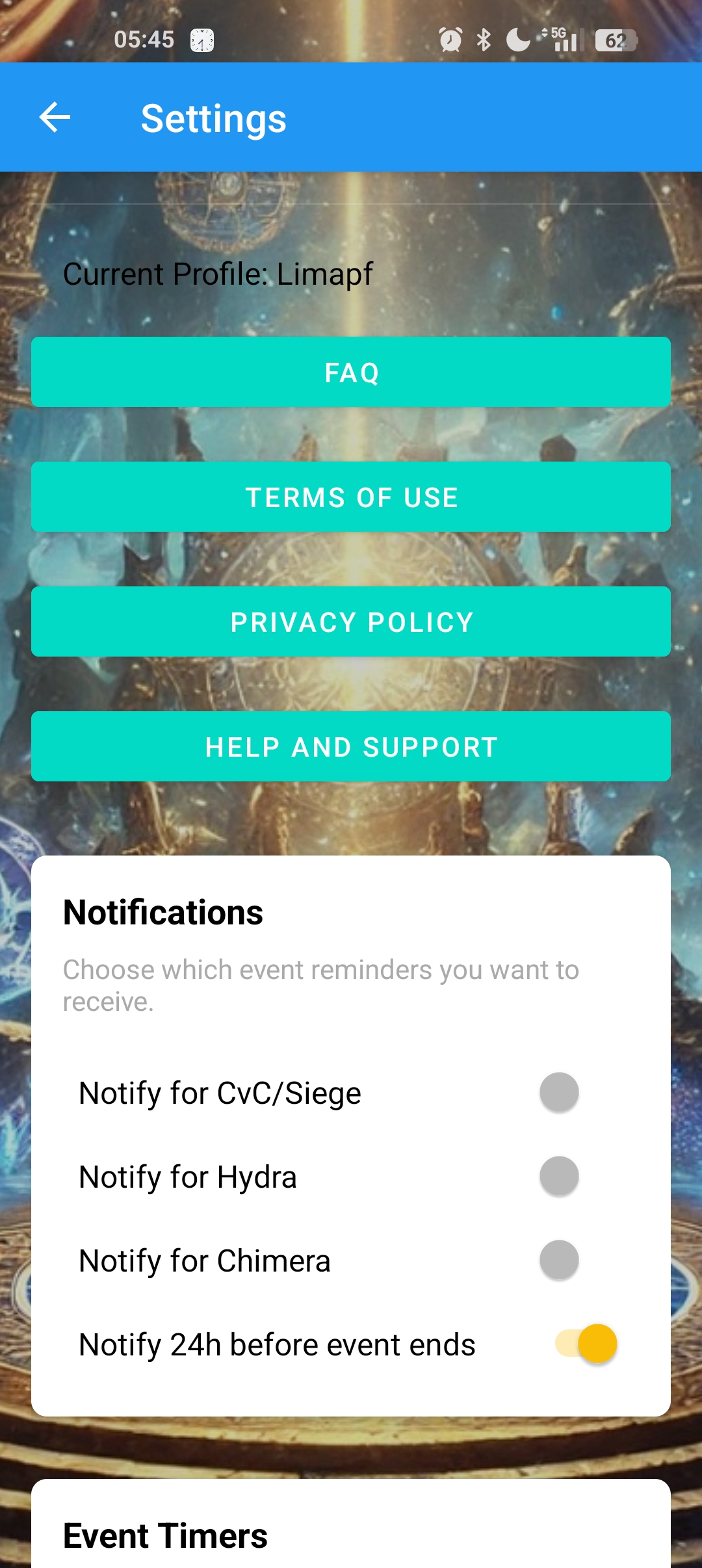
Task: Open the Privacy Policy
Action: (351, 622)
